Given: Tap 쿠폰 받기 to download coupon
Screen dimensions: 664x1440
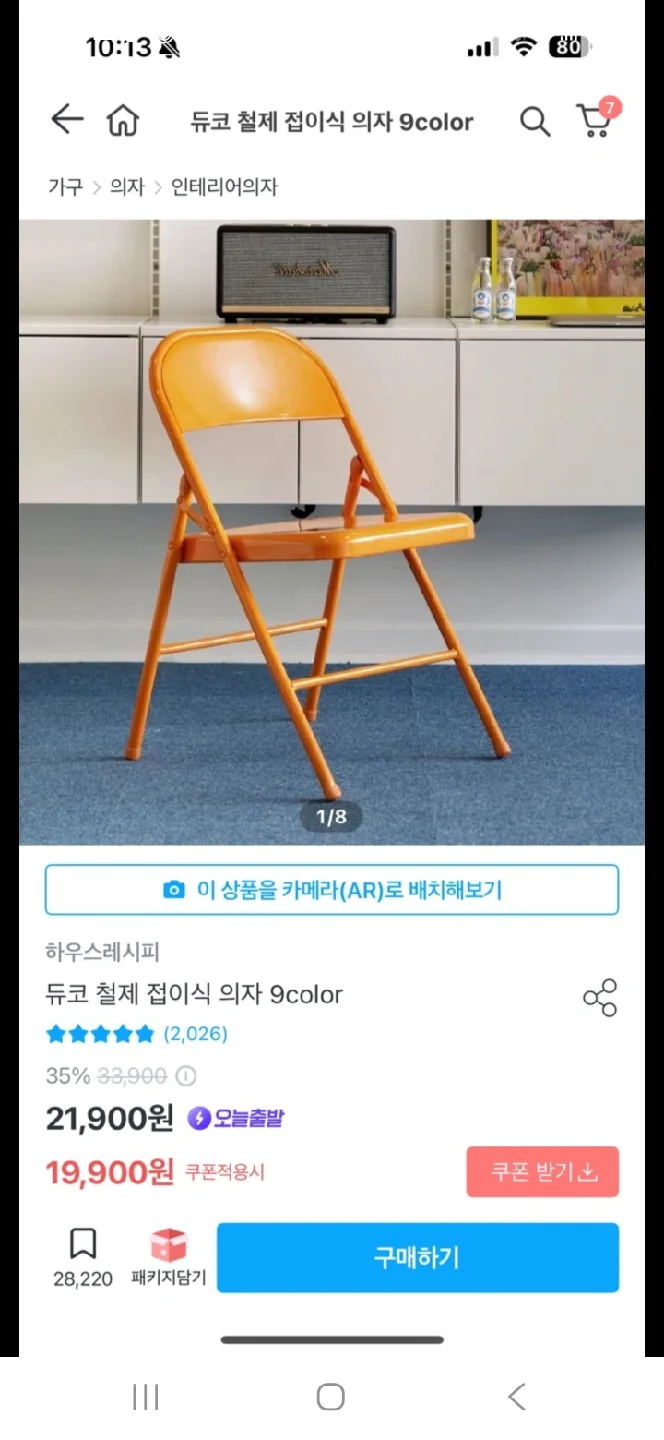Looking at the screenshot, I should coord(542,1172).
